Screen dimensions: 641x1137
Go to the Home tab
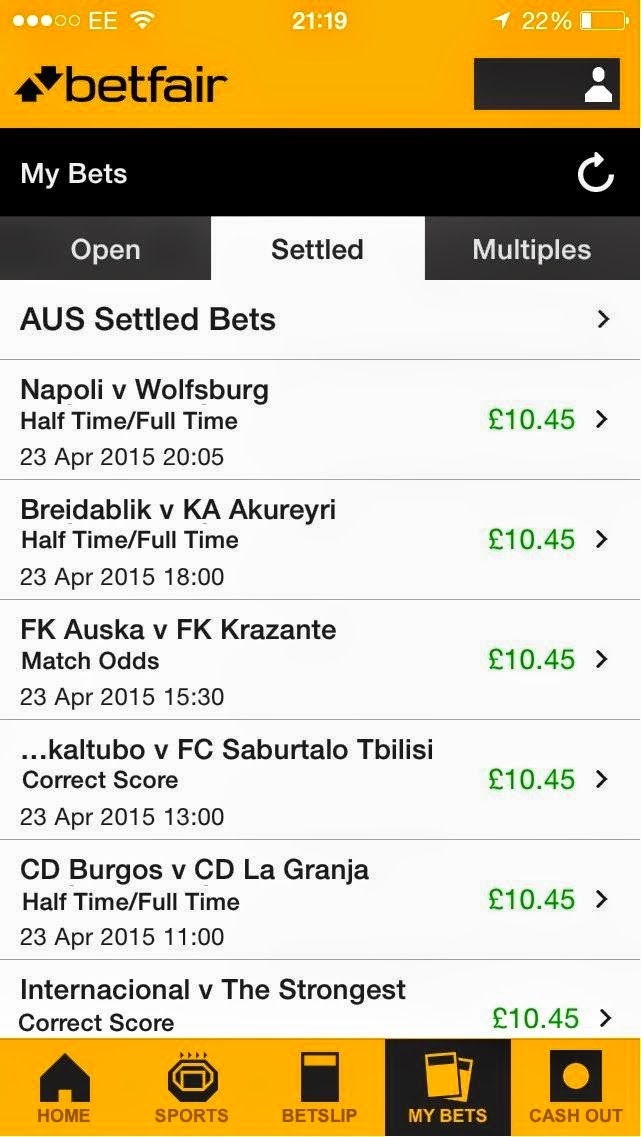coord(64,1088)
